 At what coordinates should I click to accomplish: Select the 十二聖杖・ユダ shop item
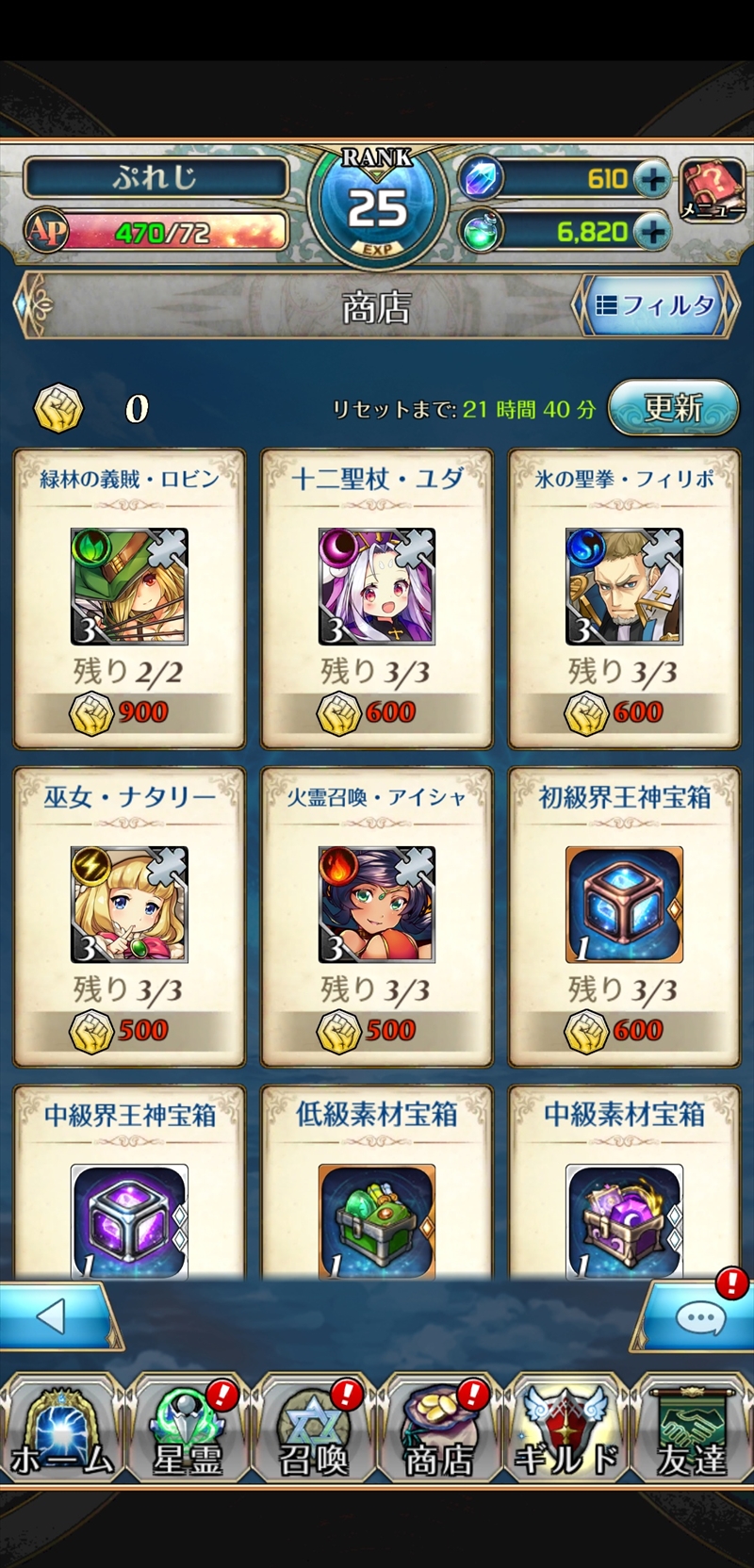(x=376, y=598)
